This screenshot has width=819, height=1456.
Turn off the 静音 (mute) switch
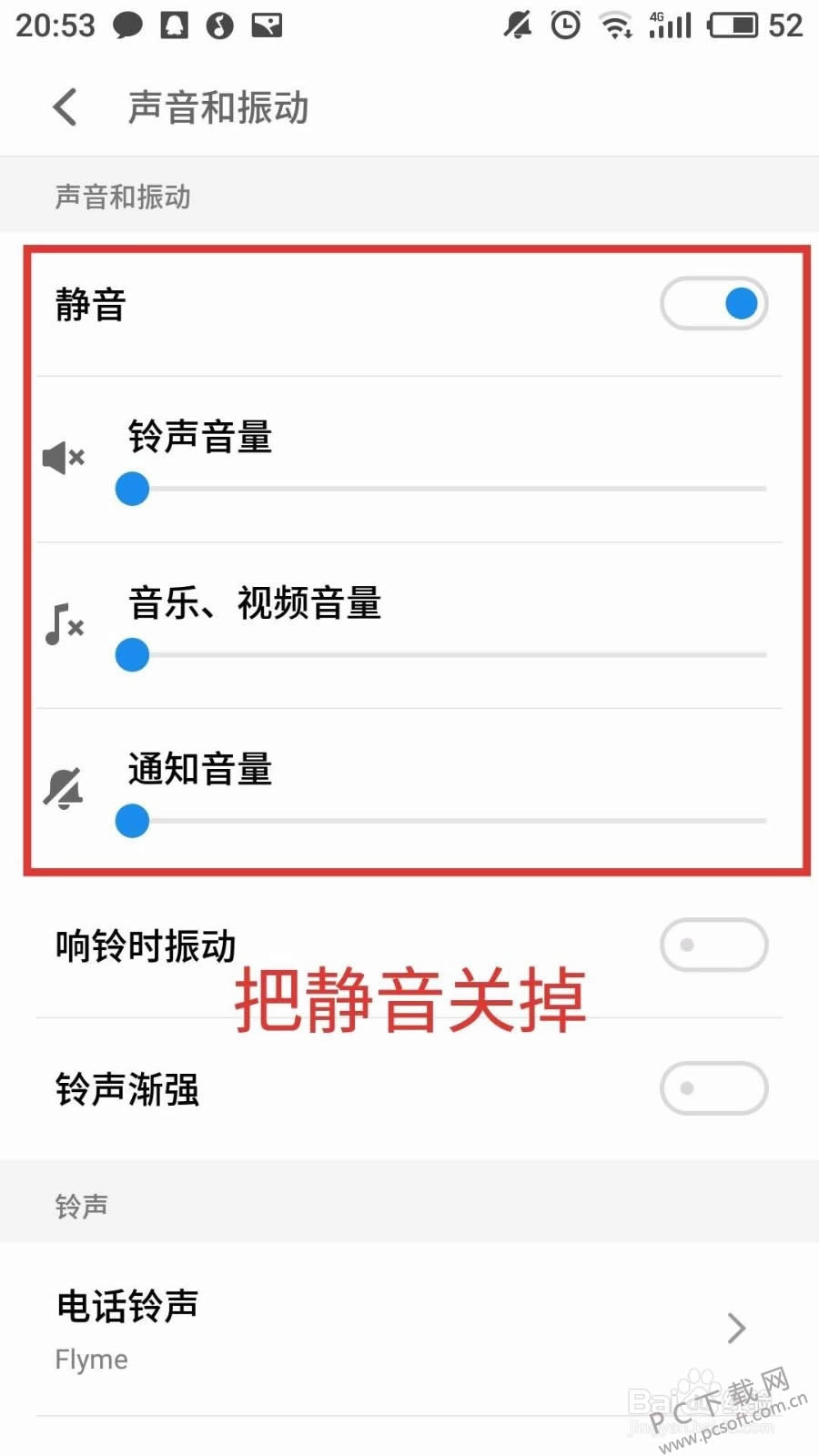tap(715, 303)
